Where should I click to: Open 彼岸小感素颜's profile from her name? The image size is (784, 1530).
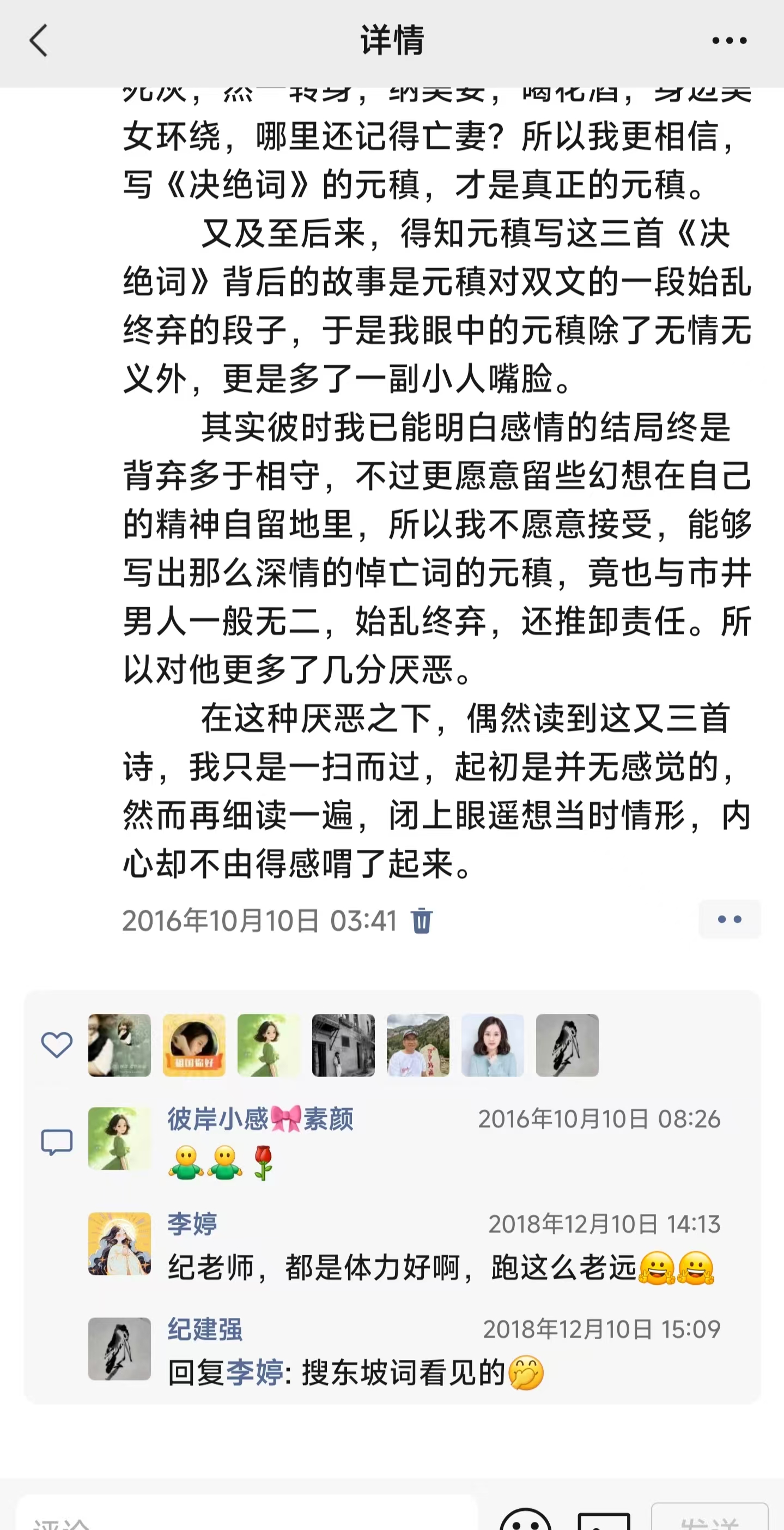pos(260,1119)
